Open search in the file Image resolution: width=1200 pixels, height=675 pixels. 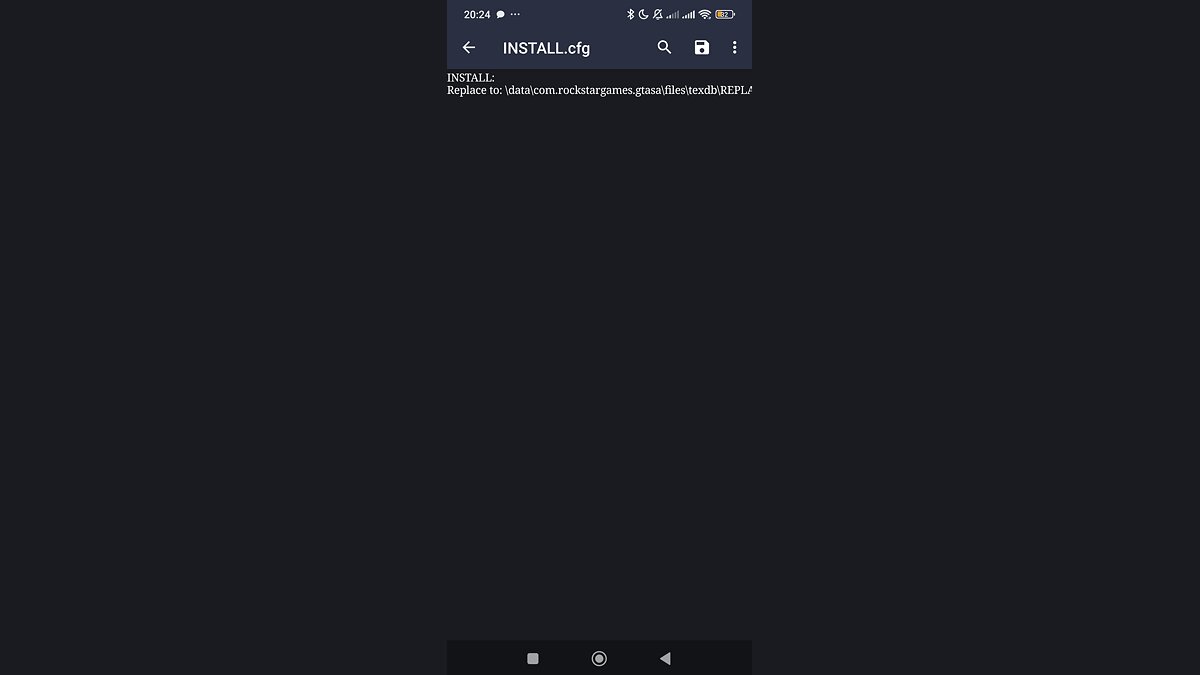tap(664, 48)
